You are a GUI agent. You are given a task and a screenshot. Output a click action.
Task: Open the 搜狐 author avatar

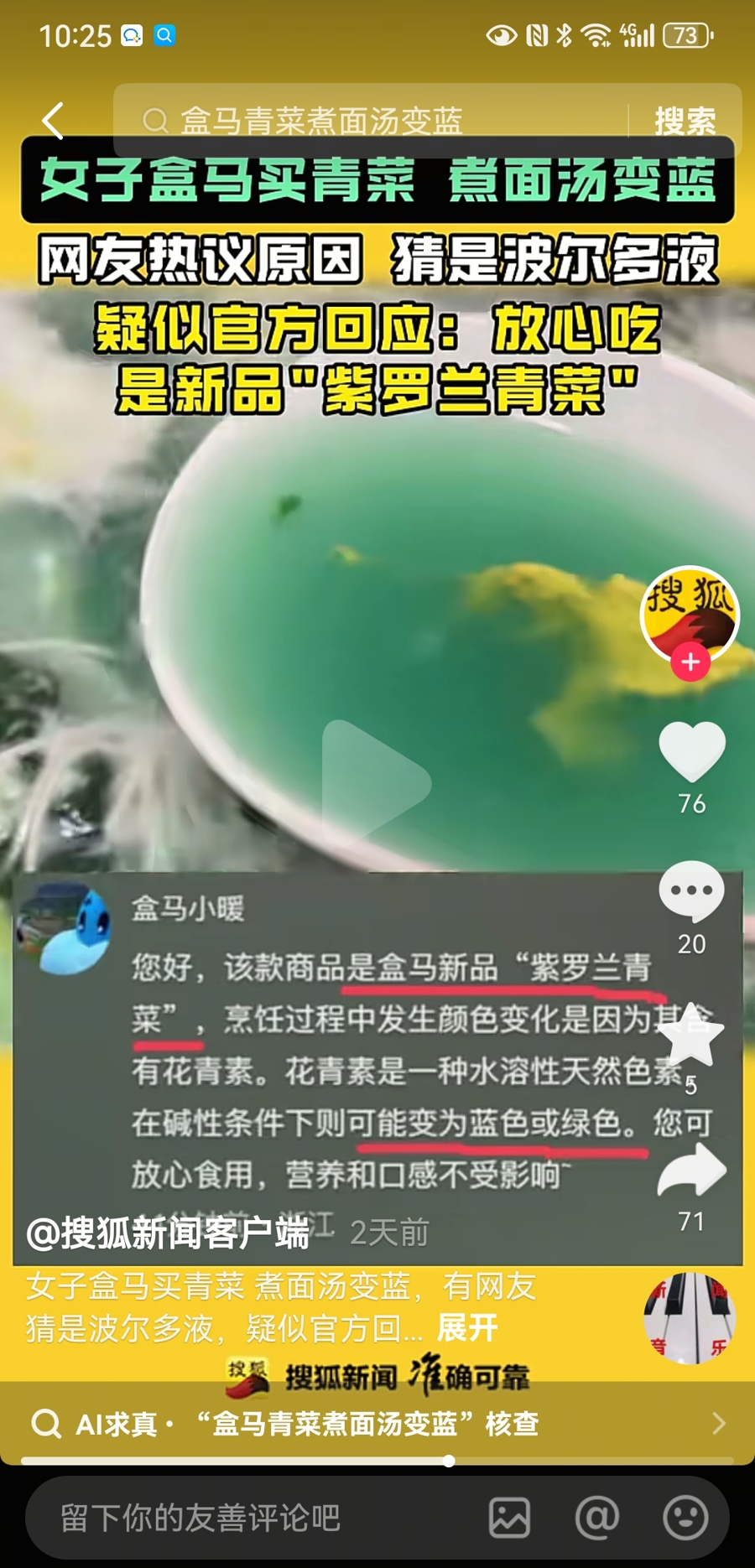click(x=690, y=614)
